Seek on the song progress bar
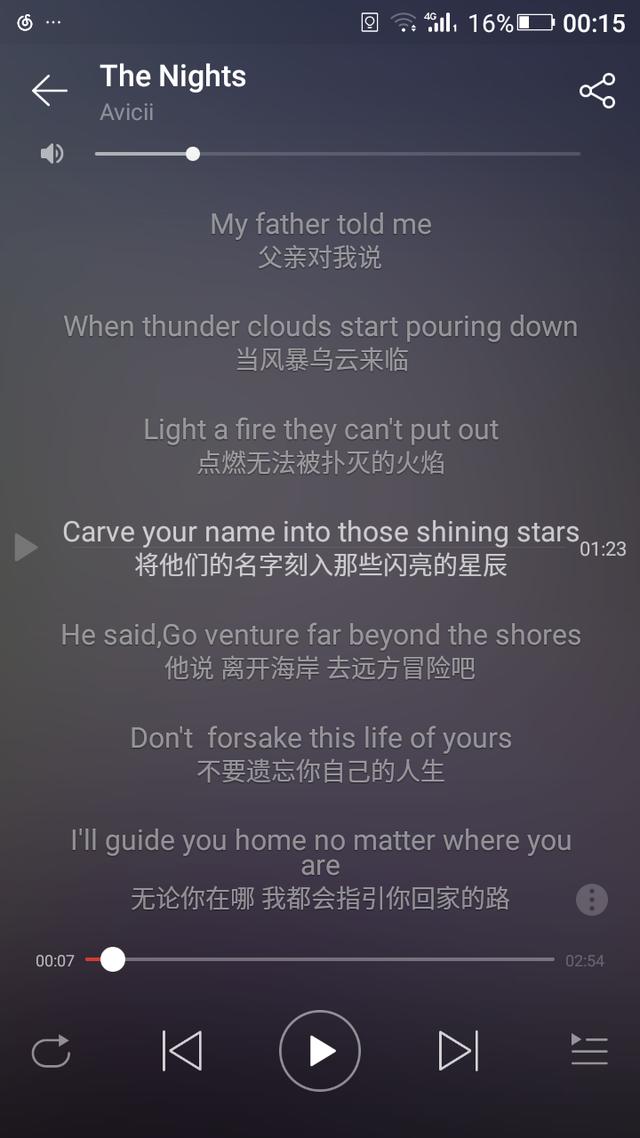 pyautogui.click(x=320, y=959)
